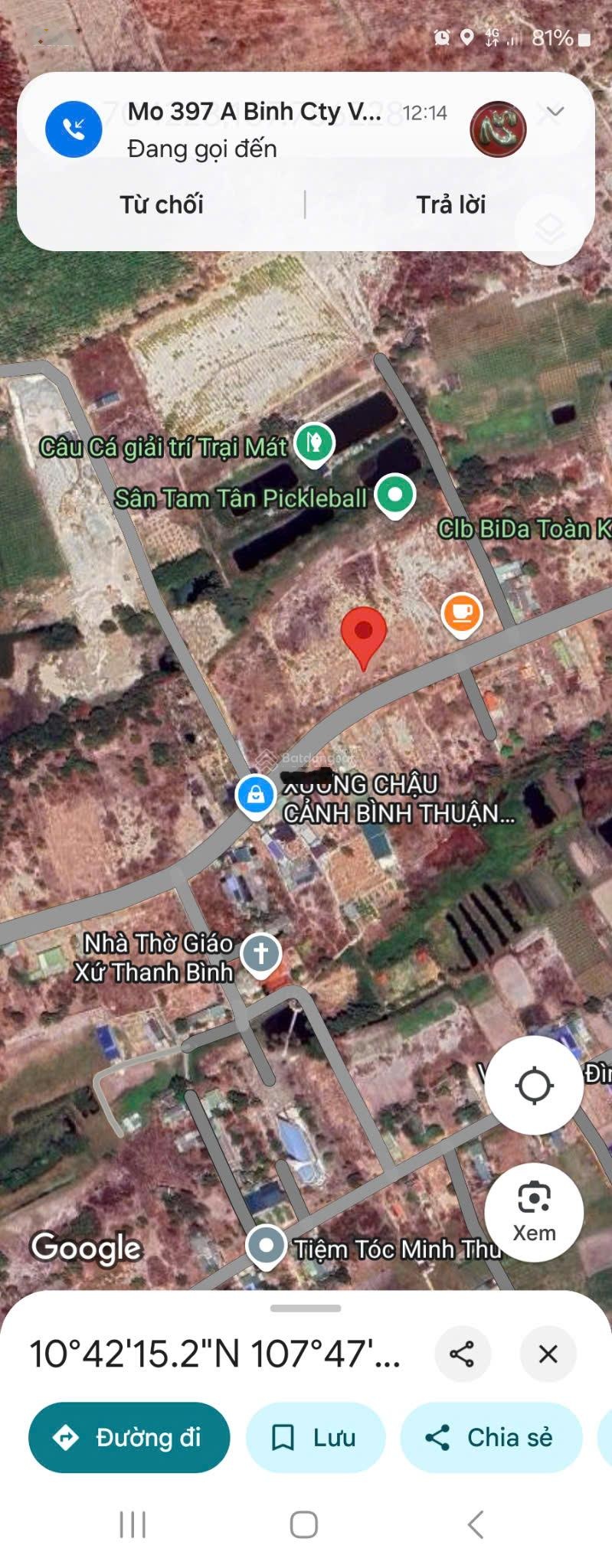612x1568 pixels.
Task: Expand the incoming call notification chevron
Action: [x=555, y=113]
